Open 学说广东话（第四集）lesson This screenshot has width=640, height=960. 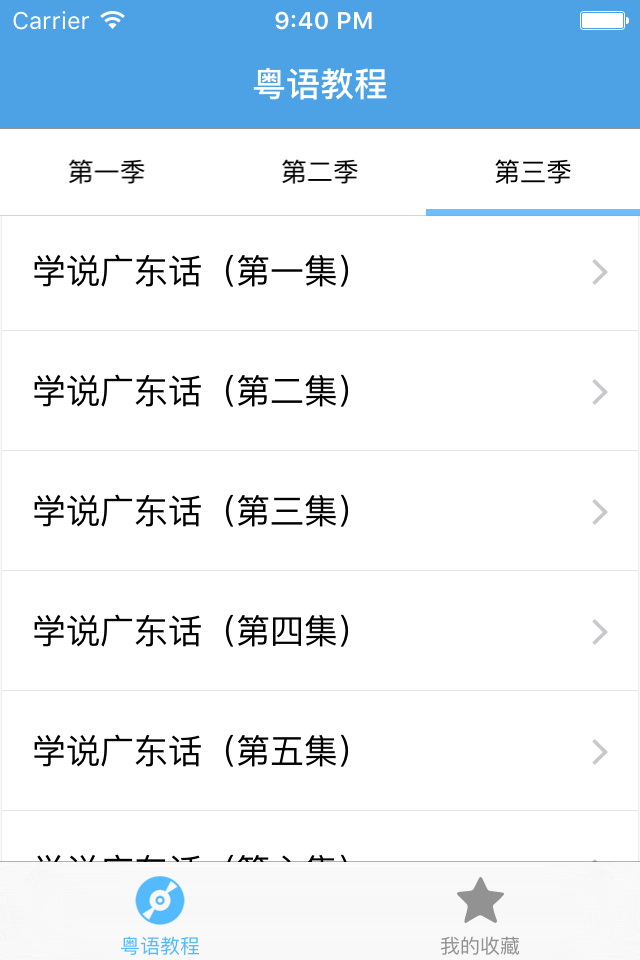point(320,631)
